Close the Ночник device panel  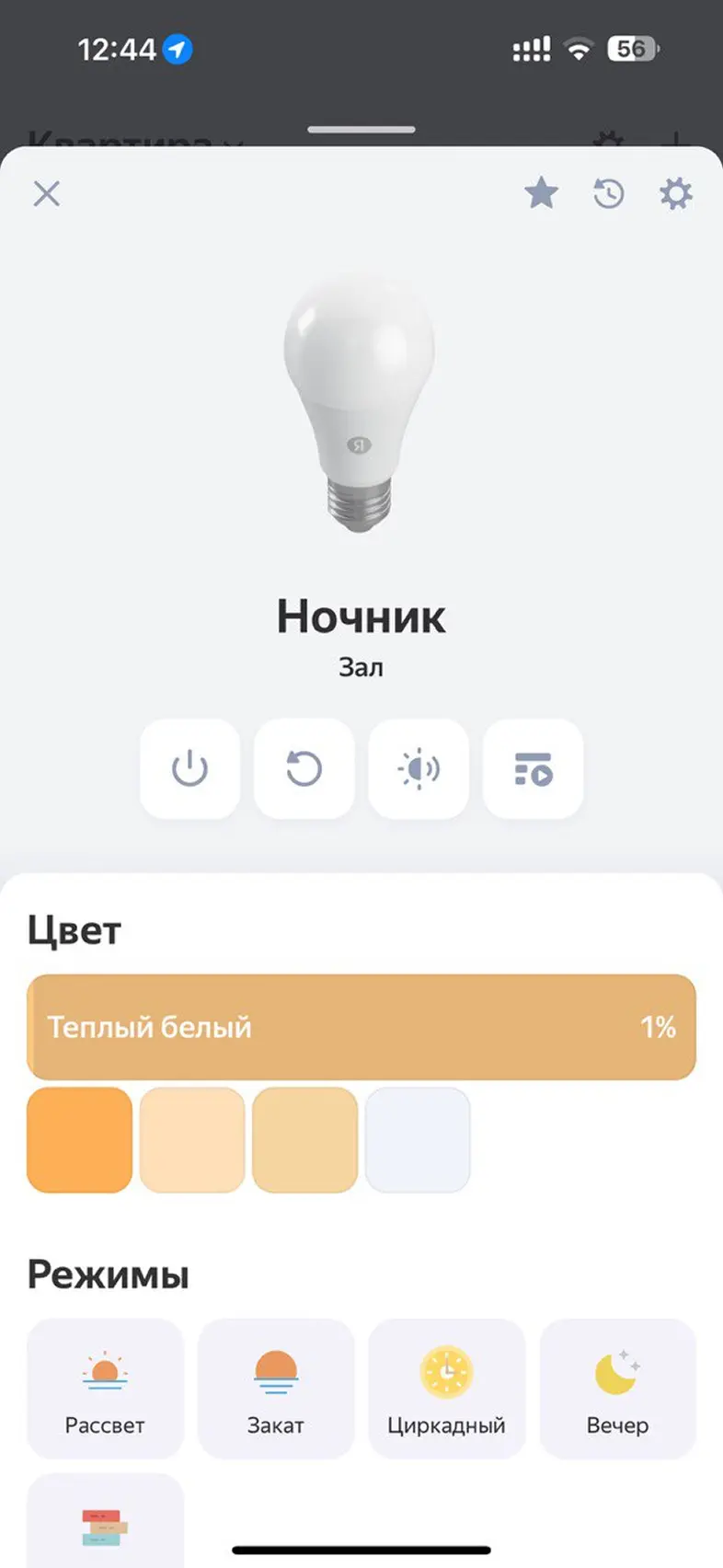pyautogui.click(x=46, y=193)
